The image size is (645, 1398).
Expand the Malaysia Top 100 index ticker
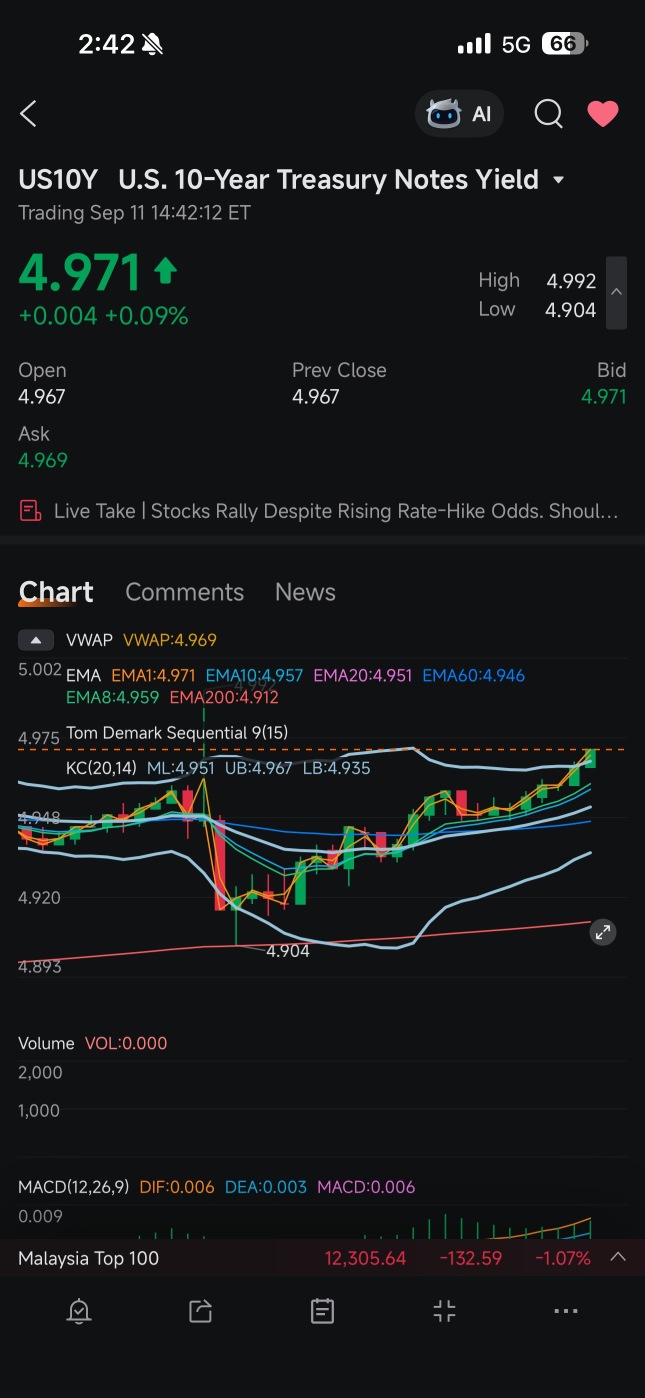[x=618, y=1257]
